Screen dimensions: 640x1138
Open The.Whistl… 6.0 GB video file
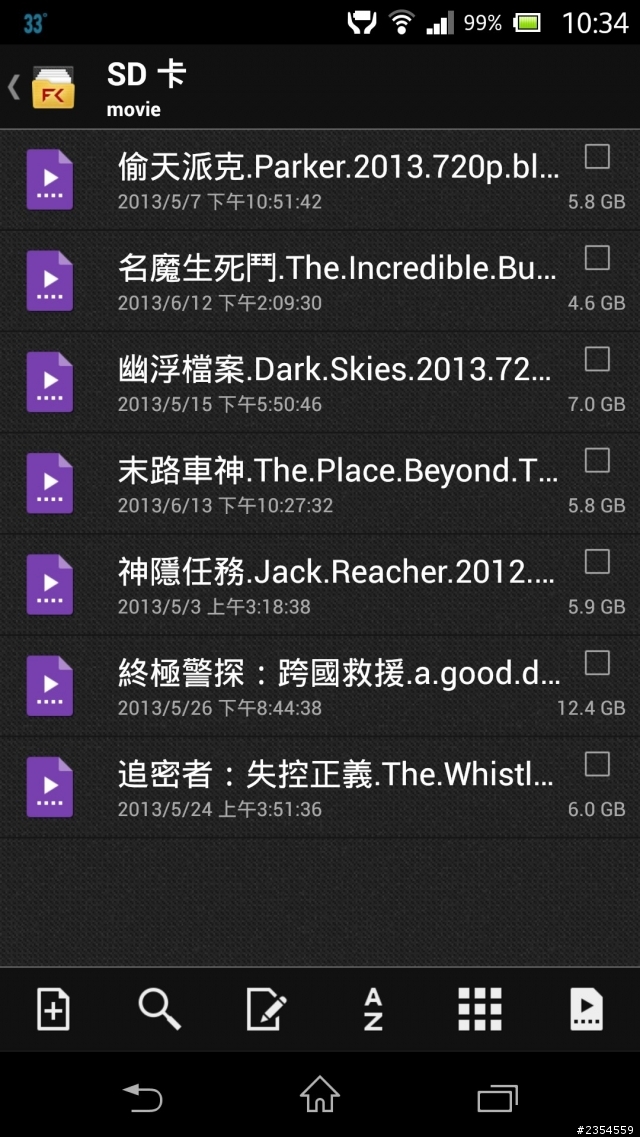point(320,787)
